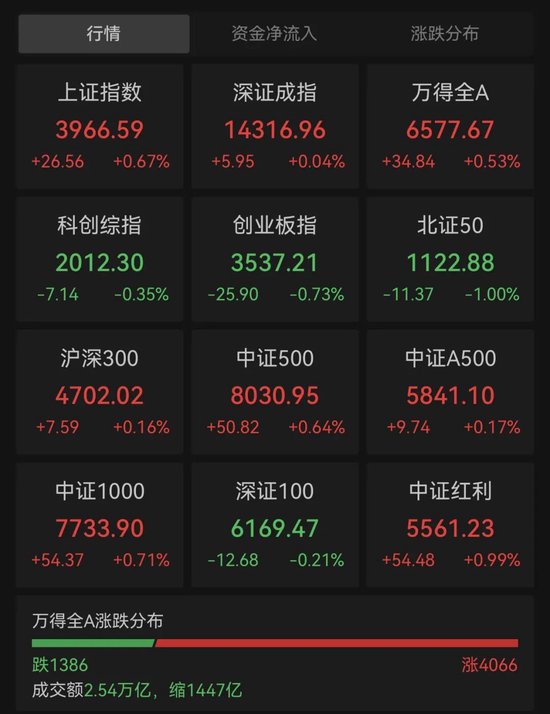The image size is (550, 714).
Task: Open the 上证指数 index card
Action: [x=100, y=126]
